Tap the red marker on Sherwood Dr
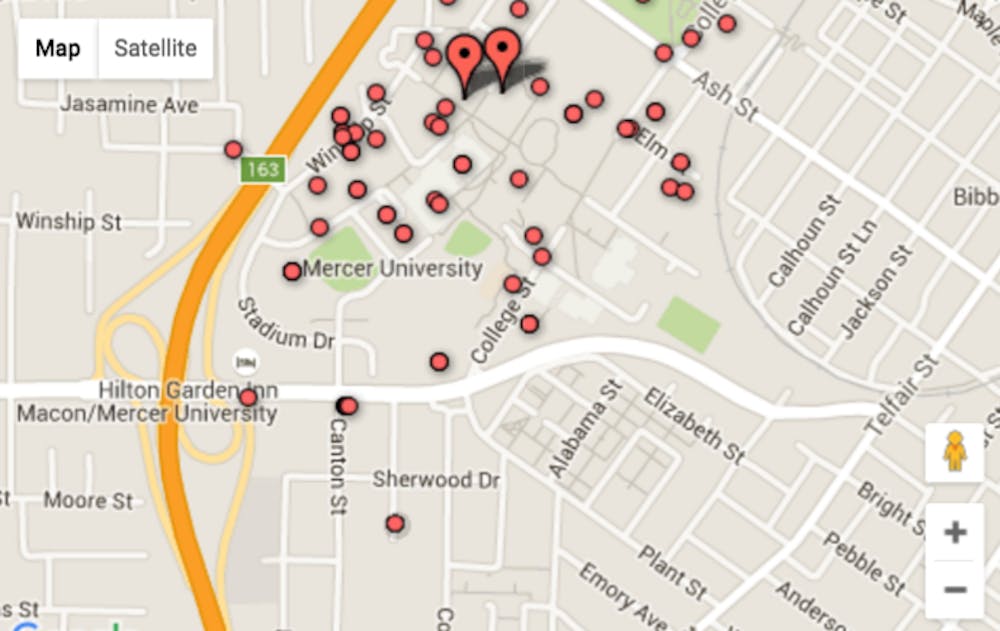This screenshot has width=1000, height=631. tap(395, 523)
